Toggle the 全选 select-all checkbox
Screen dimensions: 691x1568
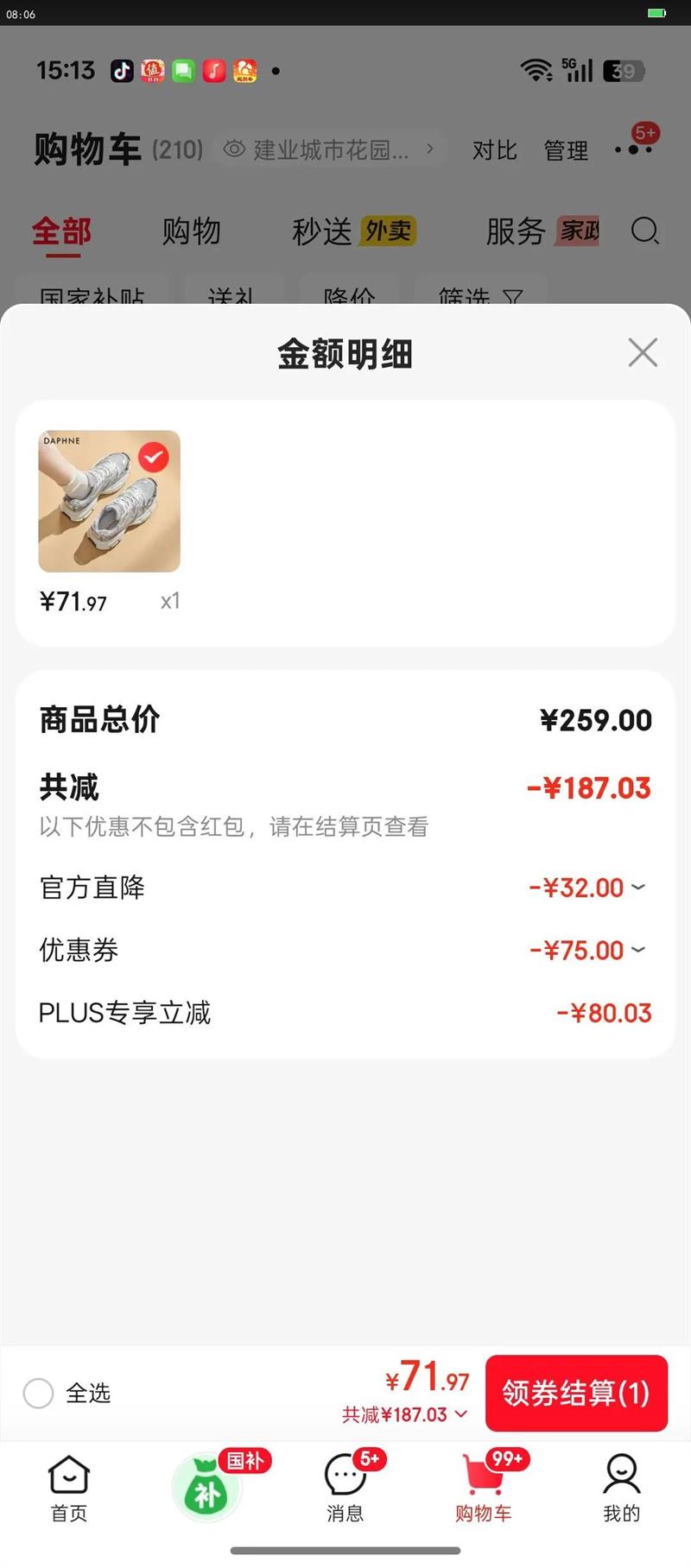coord(38,1393)
